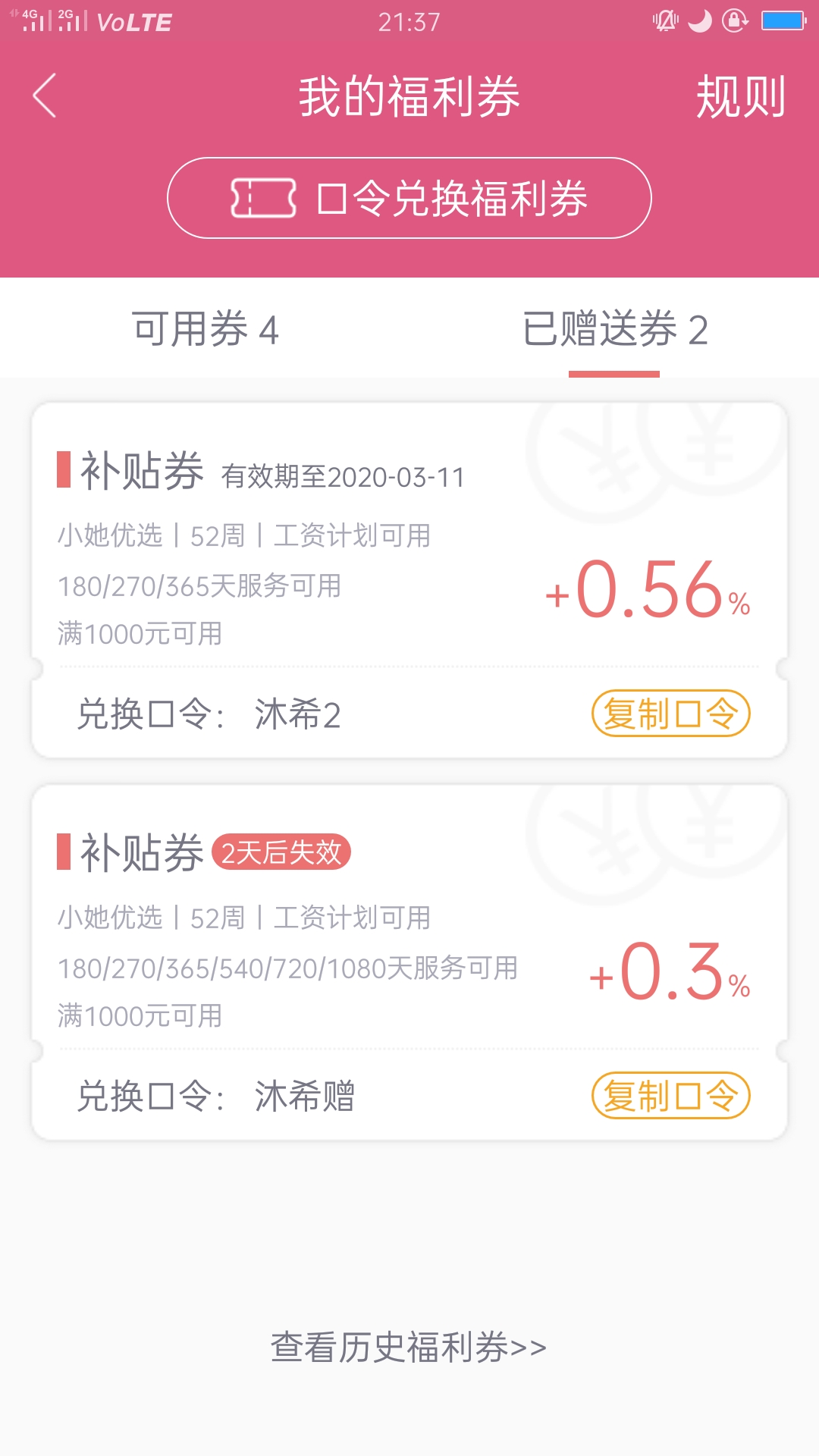Image resolution: width=819 pixels, height=1456 pixels.
Task: Go back using the top-left arrow
Action: (45, 96)
